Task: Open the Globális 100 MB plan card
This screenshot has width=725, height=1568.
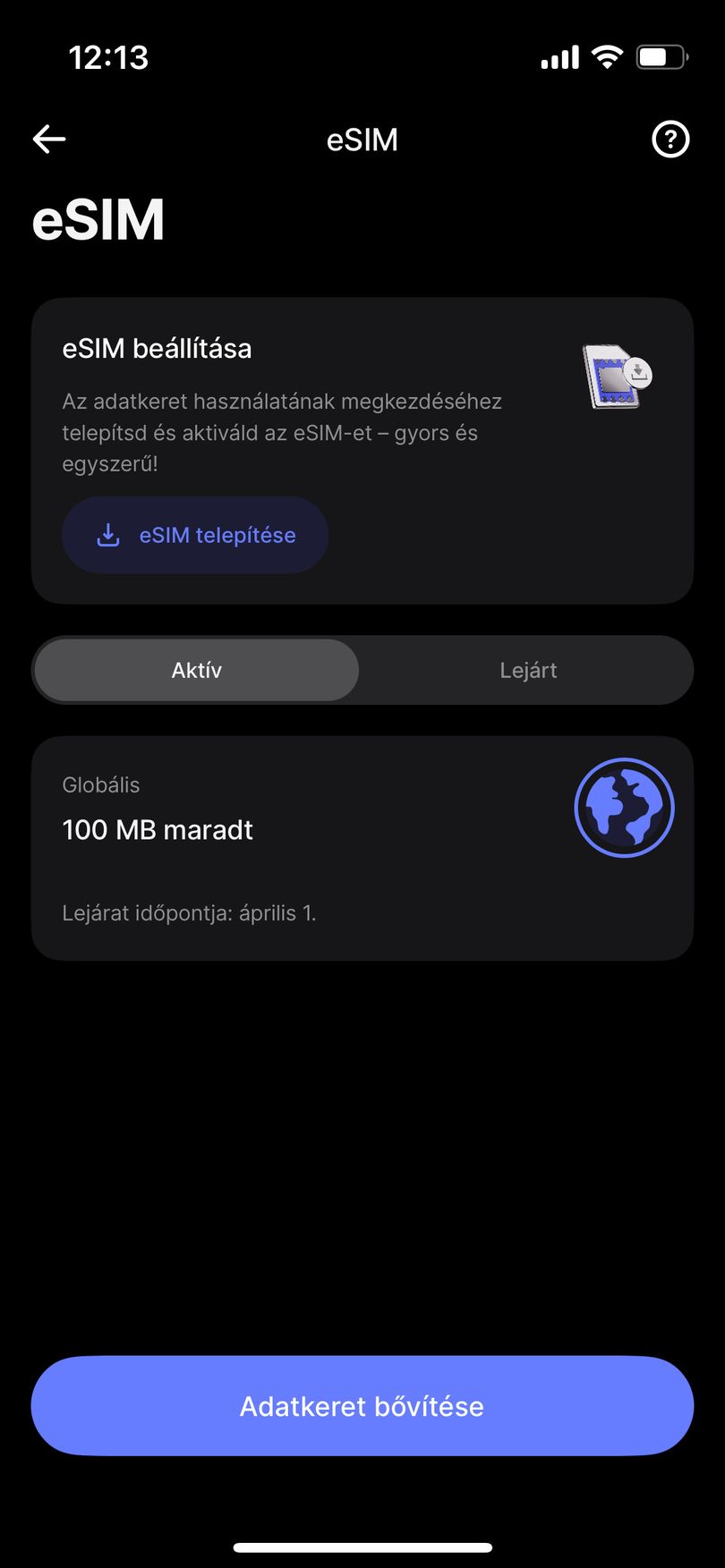Action: pos(362,848)
